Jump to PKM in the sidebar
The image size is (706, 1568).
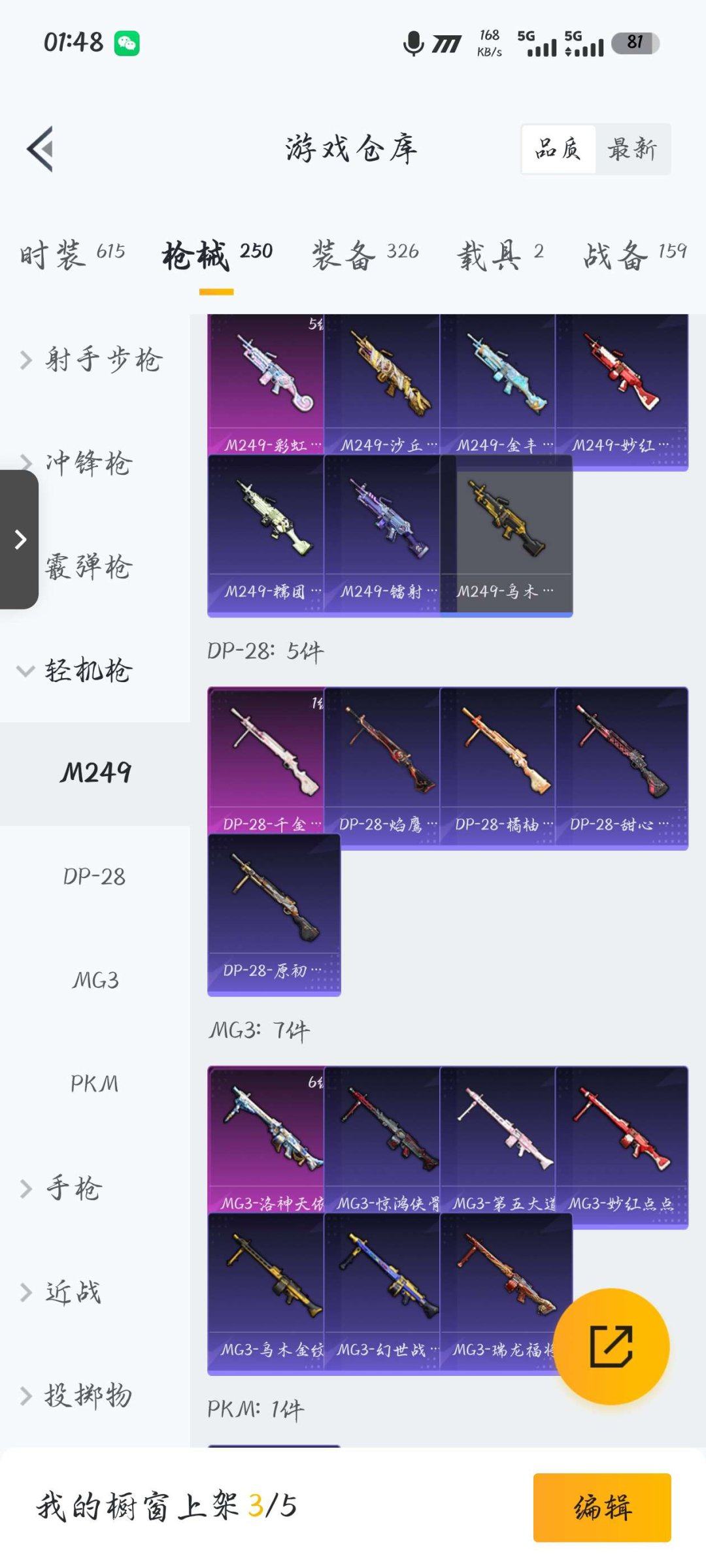pos(94,1083)
